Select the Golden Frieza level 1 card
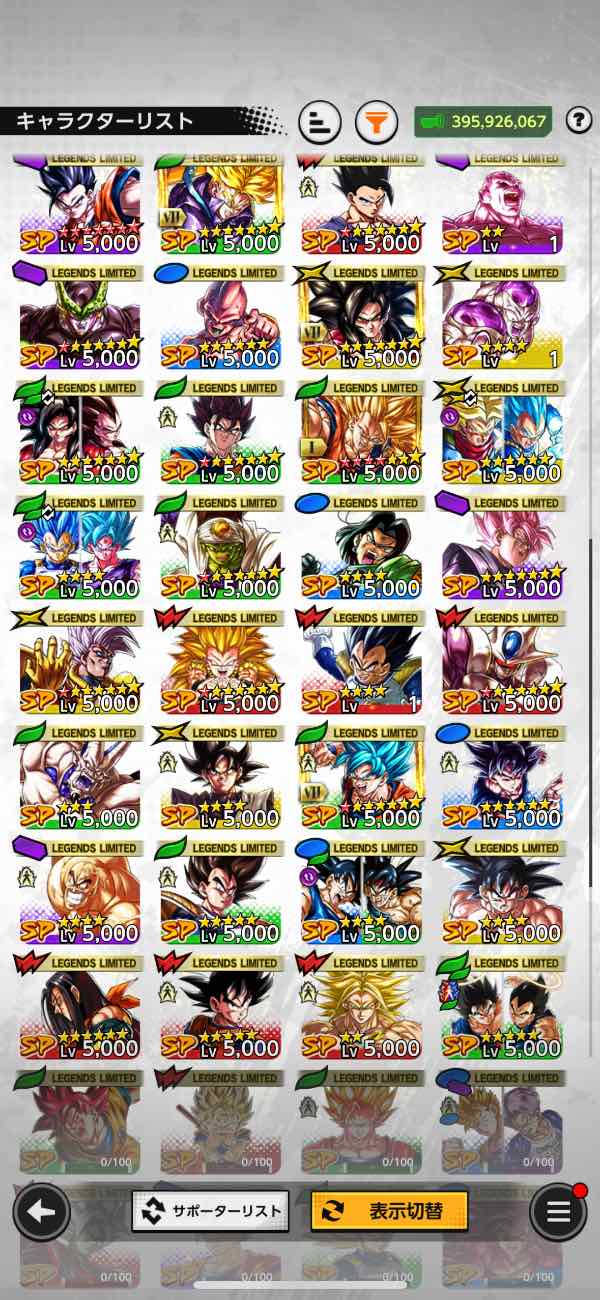This screenshot has height=1300, width=600. pyautogui.click(x=502, y=320)
